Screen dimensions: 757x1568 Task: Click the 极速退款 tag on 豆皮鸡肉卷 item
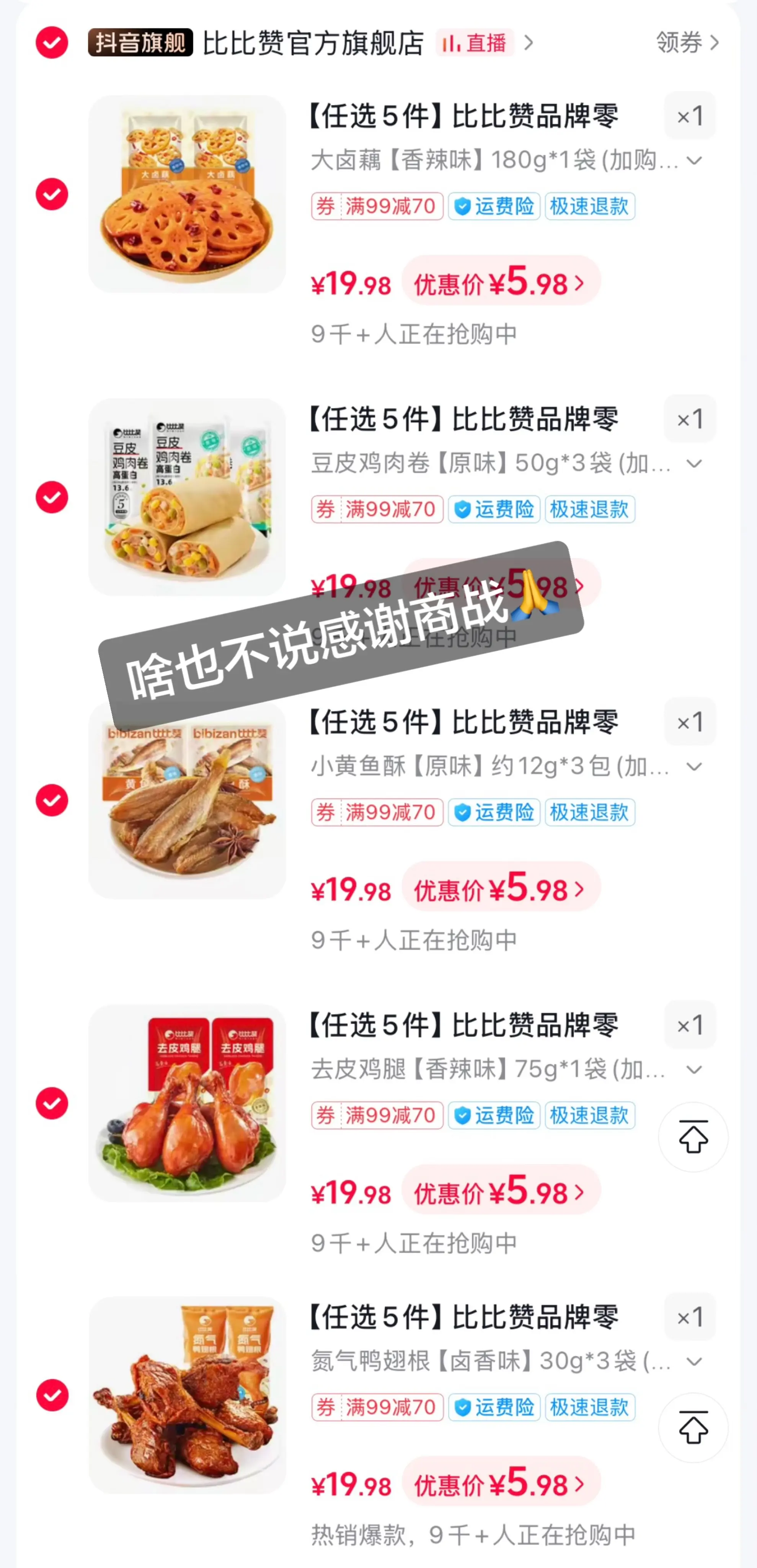589,510
